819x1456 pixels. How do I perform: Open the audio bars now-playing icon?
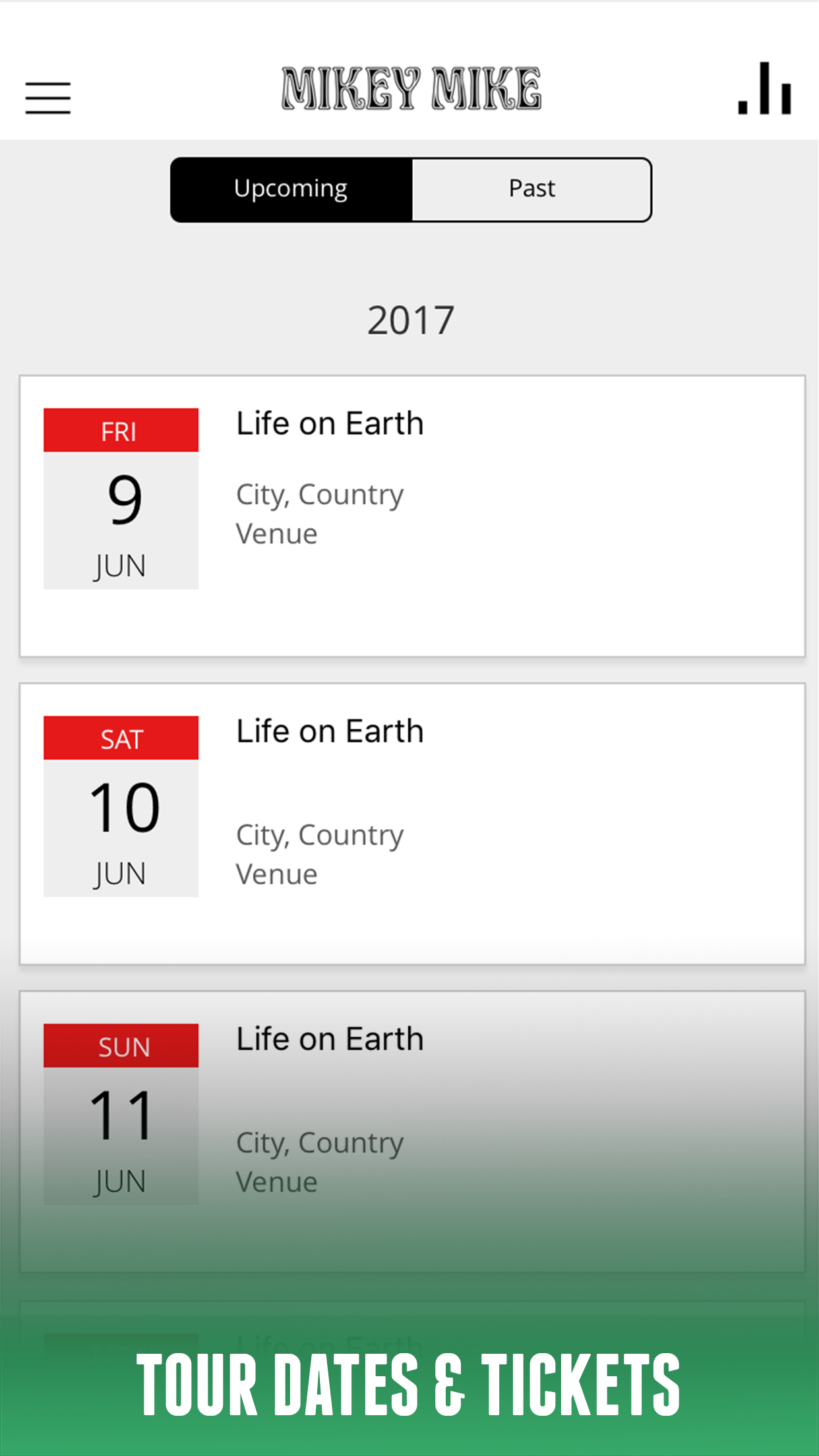764,90
